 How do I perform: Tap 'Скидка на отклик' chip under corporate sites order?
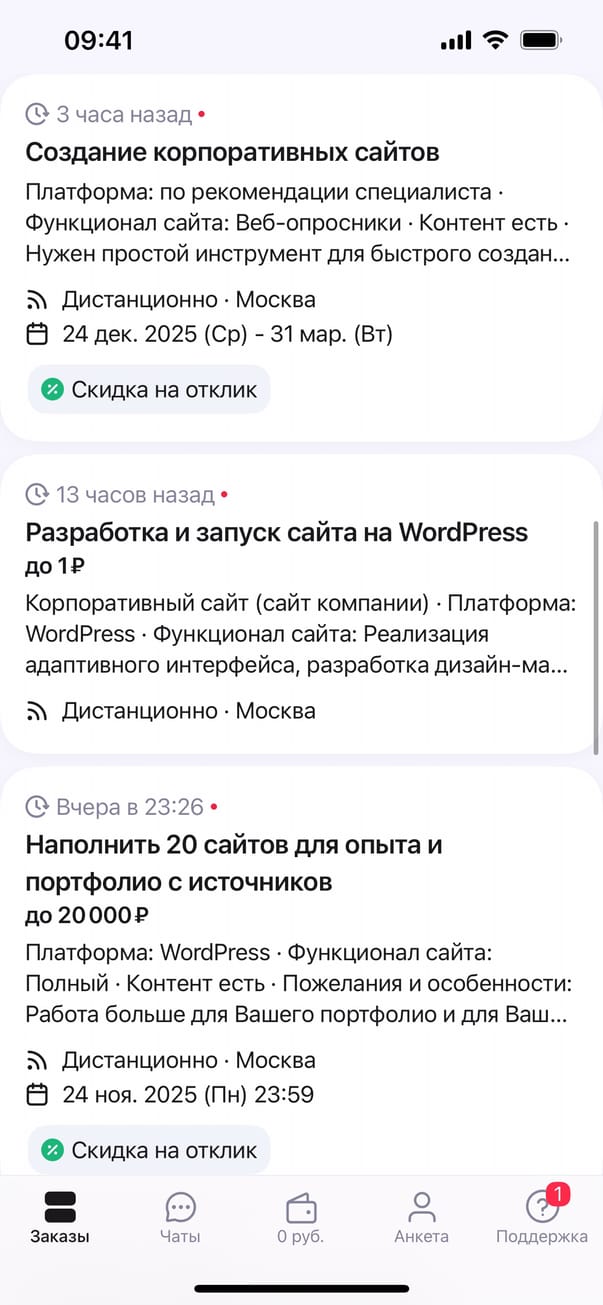tap(149, 390)
